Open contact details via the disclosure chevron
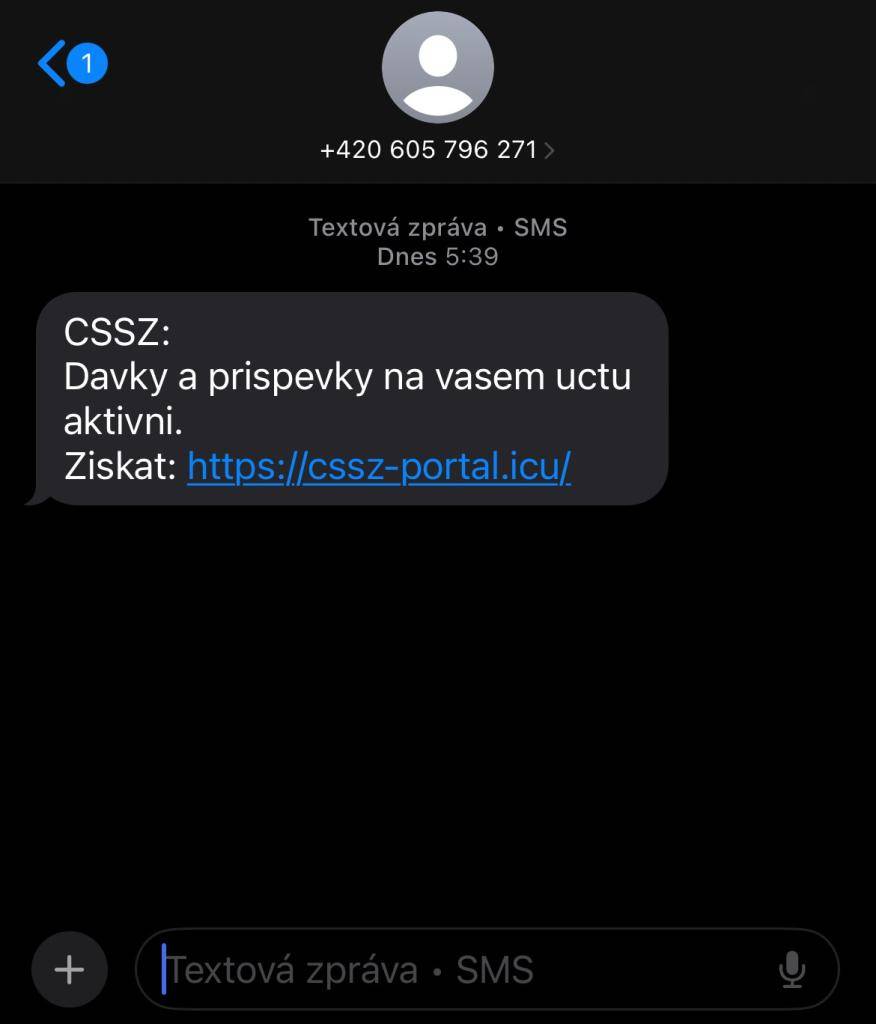876x1024 pixels. (x=550, y=149)
